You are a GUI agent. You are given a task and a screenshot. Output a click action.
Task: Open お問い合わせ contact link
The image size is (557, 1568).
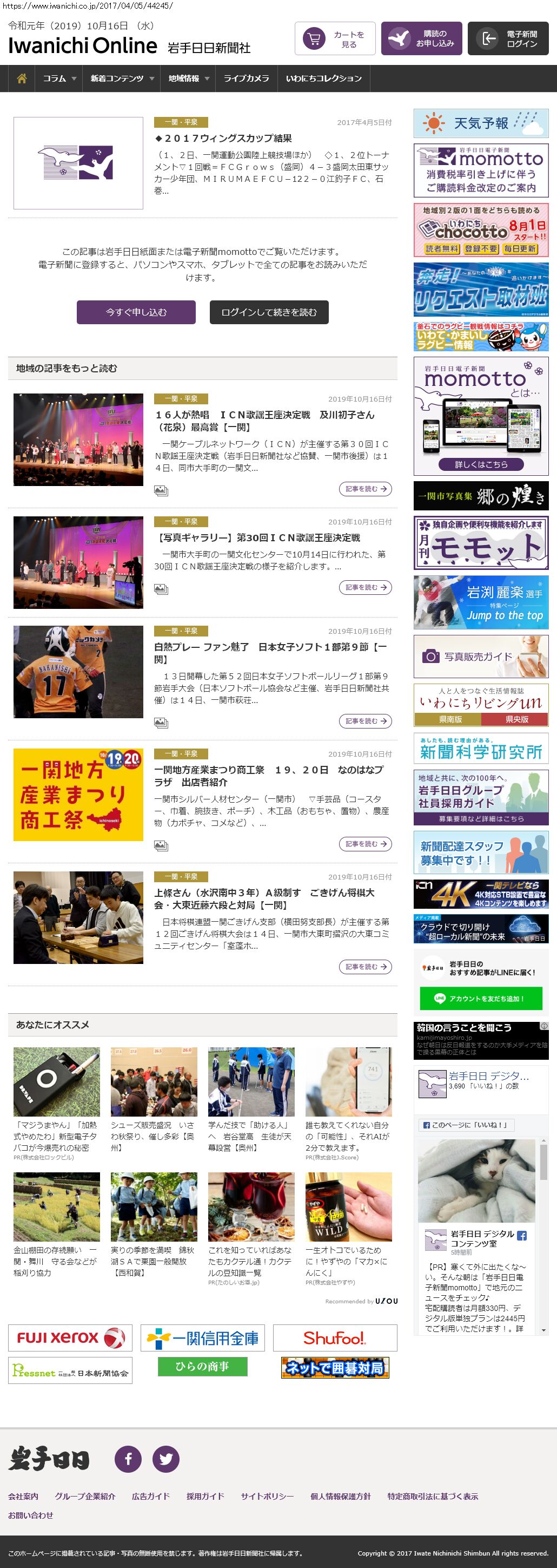[x=30, y=1515]
